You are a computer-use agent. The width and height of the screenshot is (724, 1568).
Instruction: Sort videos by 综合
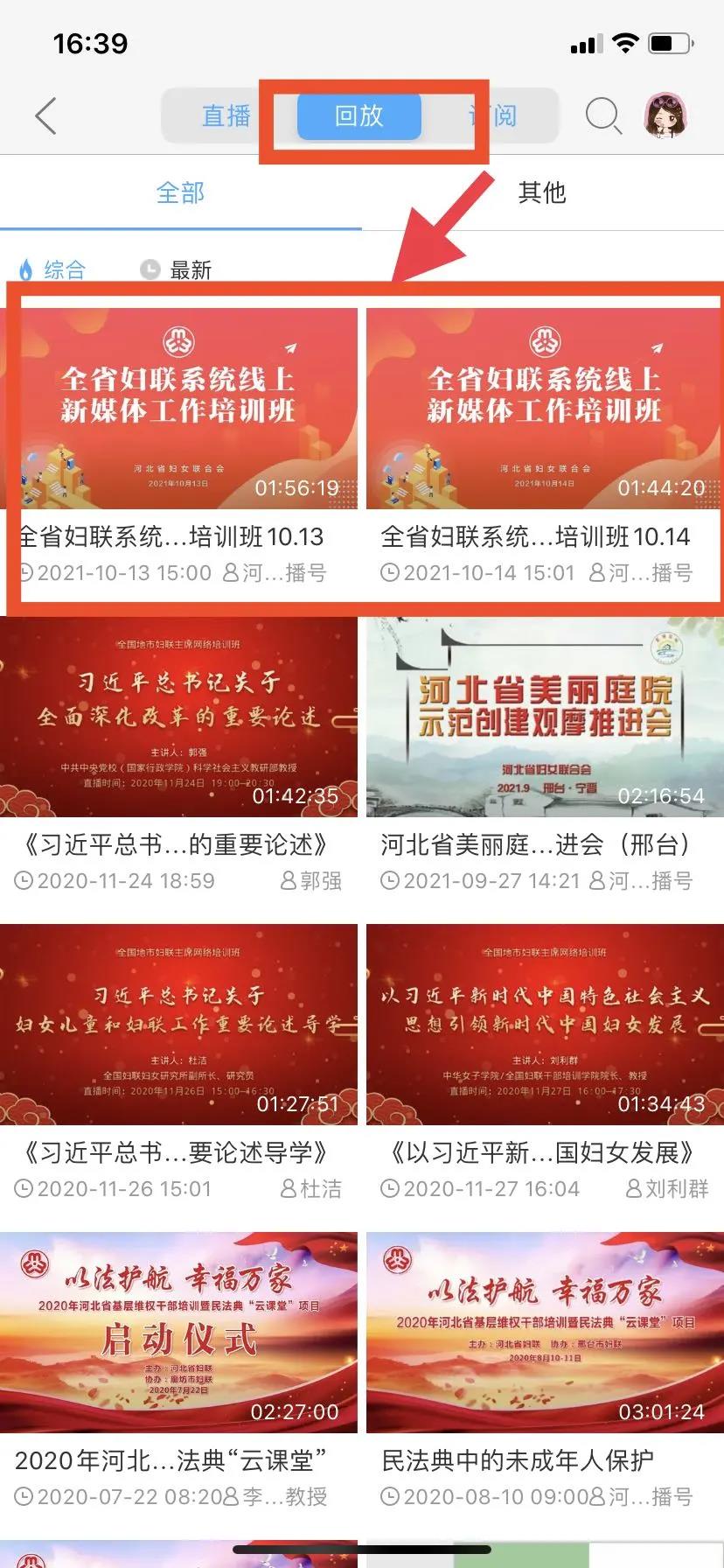pyautogui.click(x=52, y=269)
